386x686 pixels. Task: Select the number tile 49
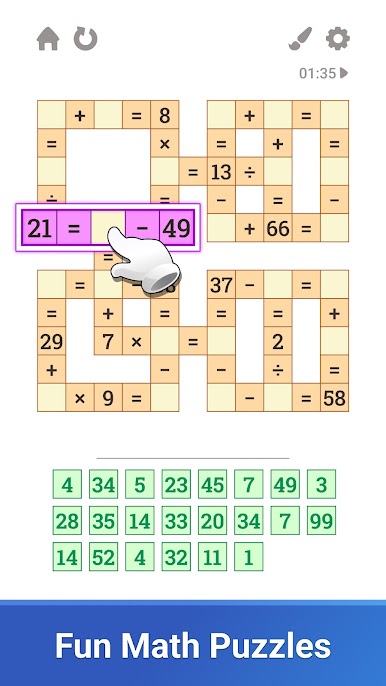point(285,484)
